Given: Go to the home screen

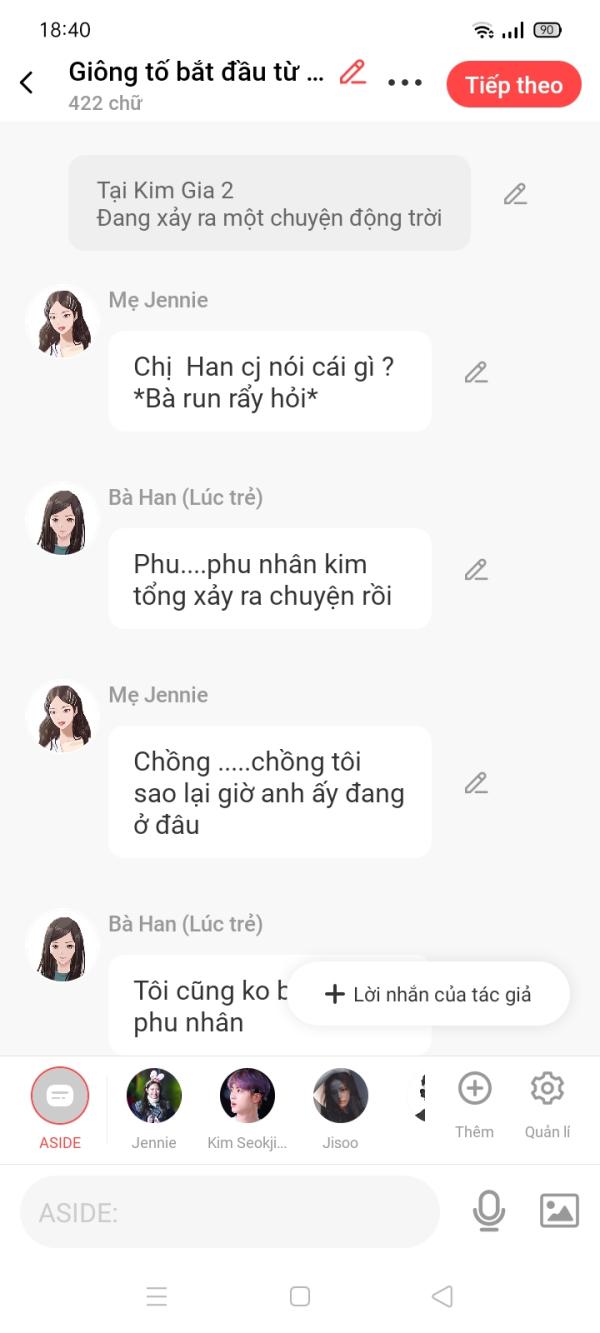Looking at the screenshot, I should coord(300,1297).
